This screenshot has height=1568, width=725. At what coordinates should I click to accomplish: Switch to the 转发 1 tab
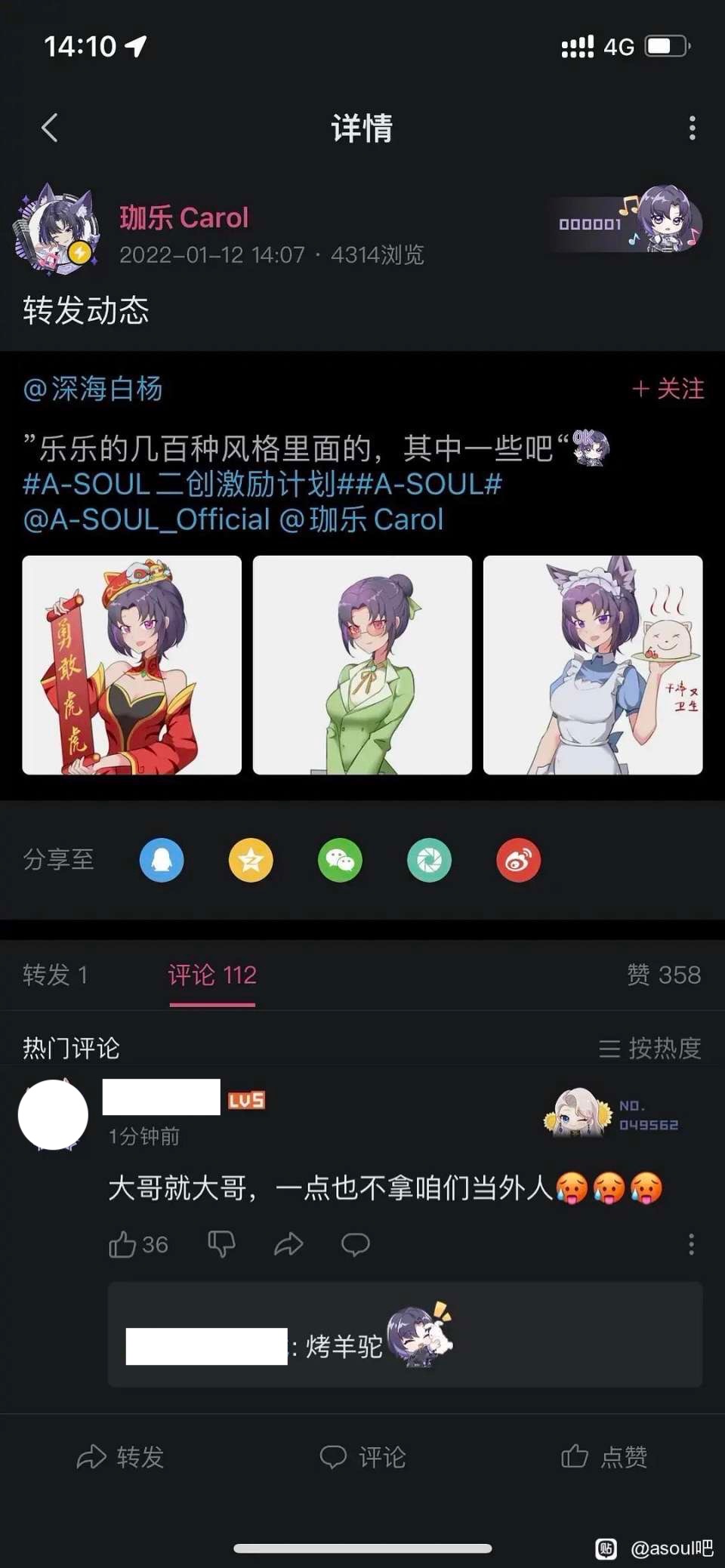coord(55,975)
